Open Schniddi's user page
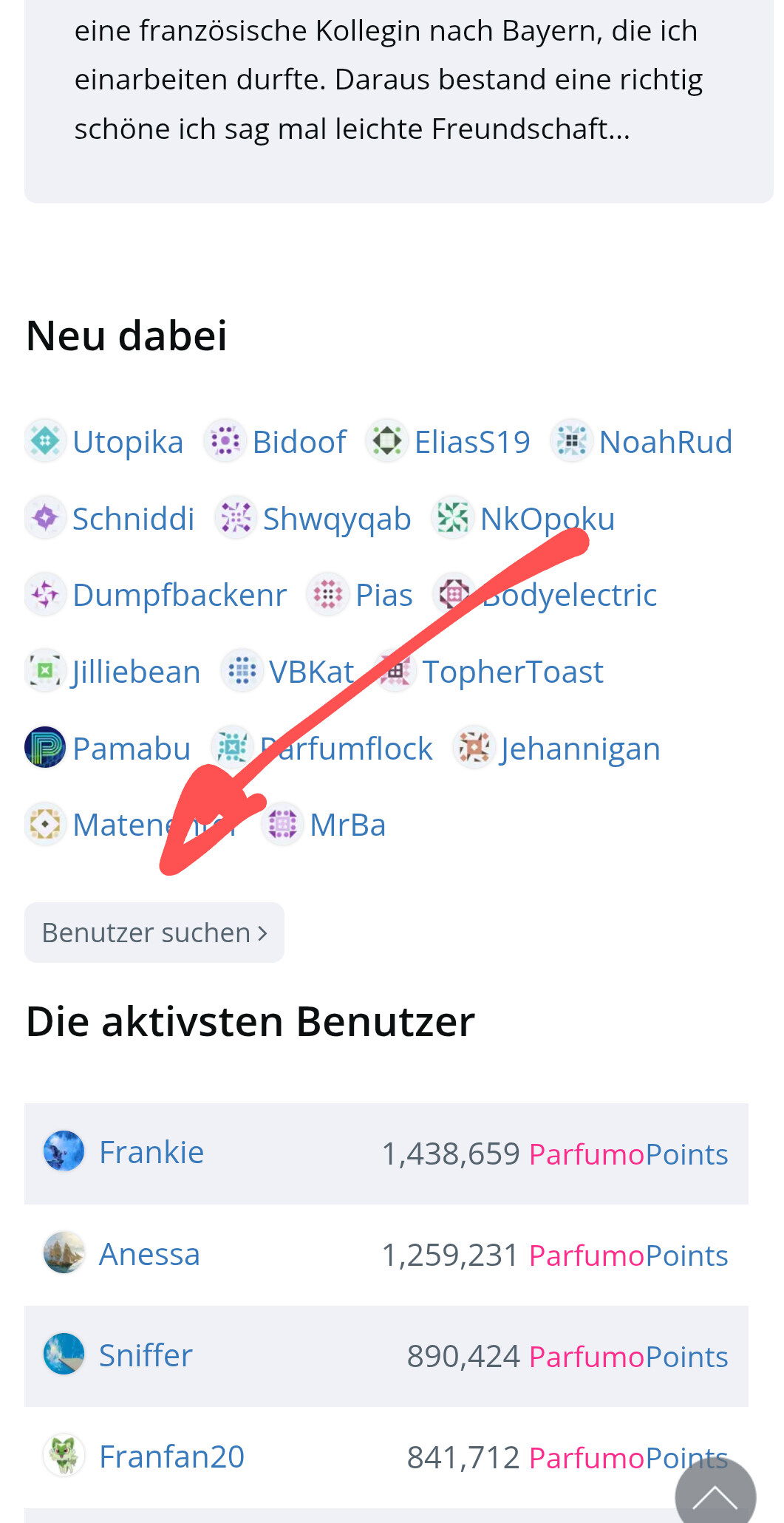The width and height of the screenshot is (784, 1523). pyautogui.click(x=110, y=518)
